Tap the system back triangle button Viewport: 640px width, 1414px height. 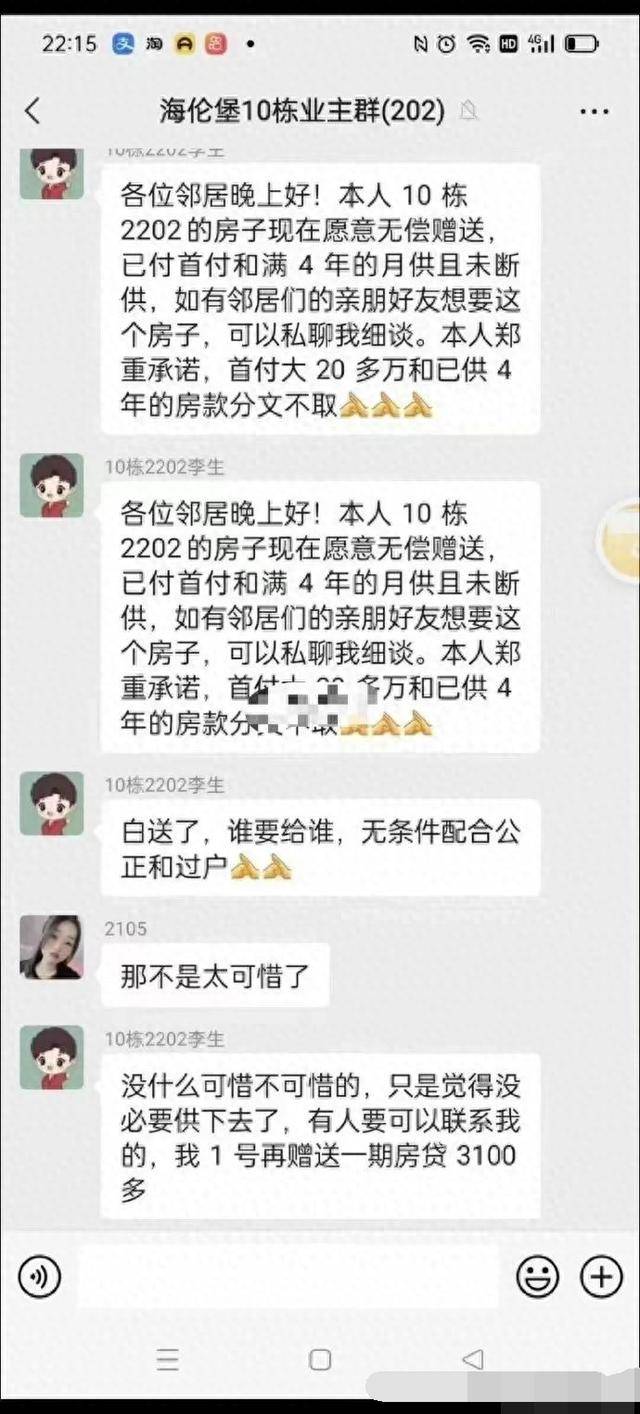click(473, 1359)
